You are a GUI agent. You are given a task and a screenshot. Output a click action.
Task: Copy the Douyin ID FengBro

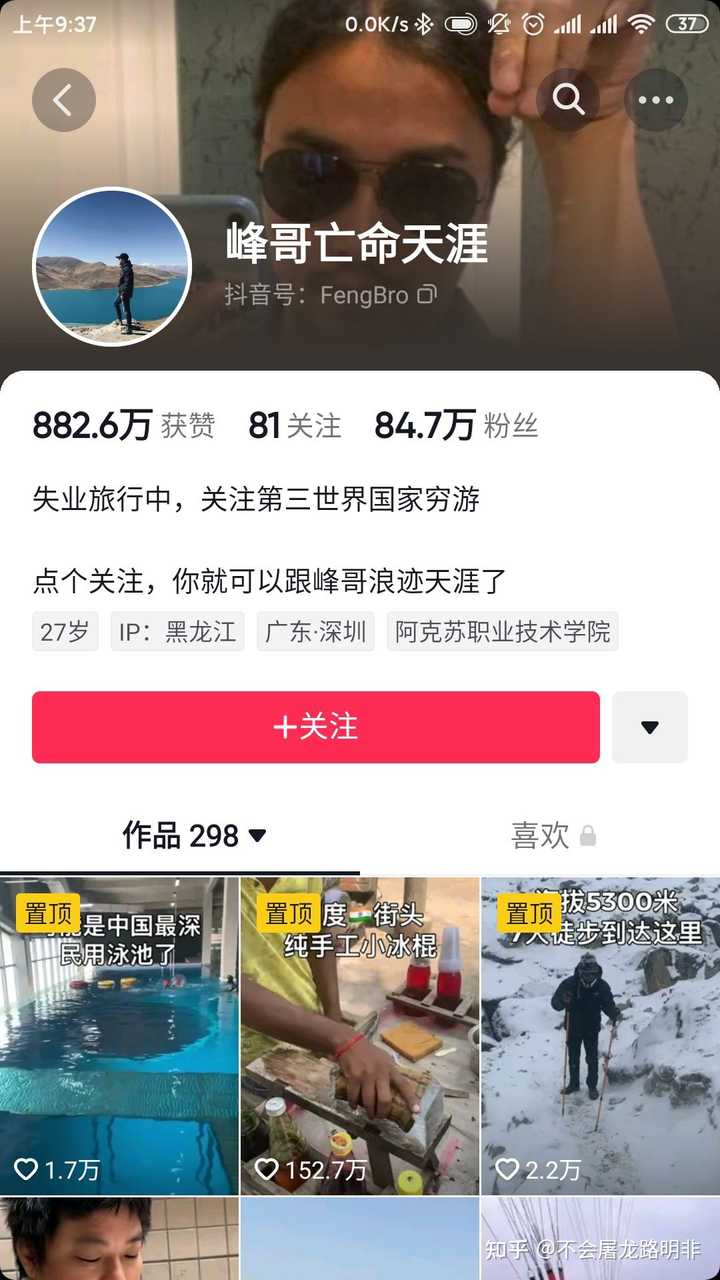[427, 295]
